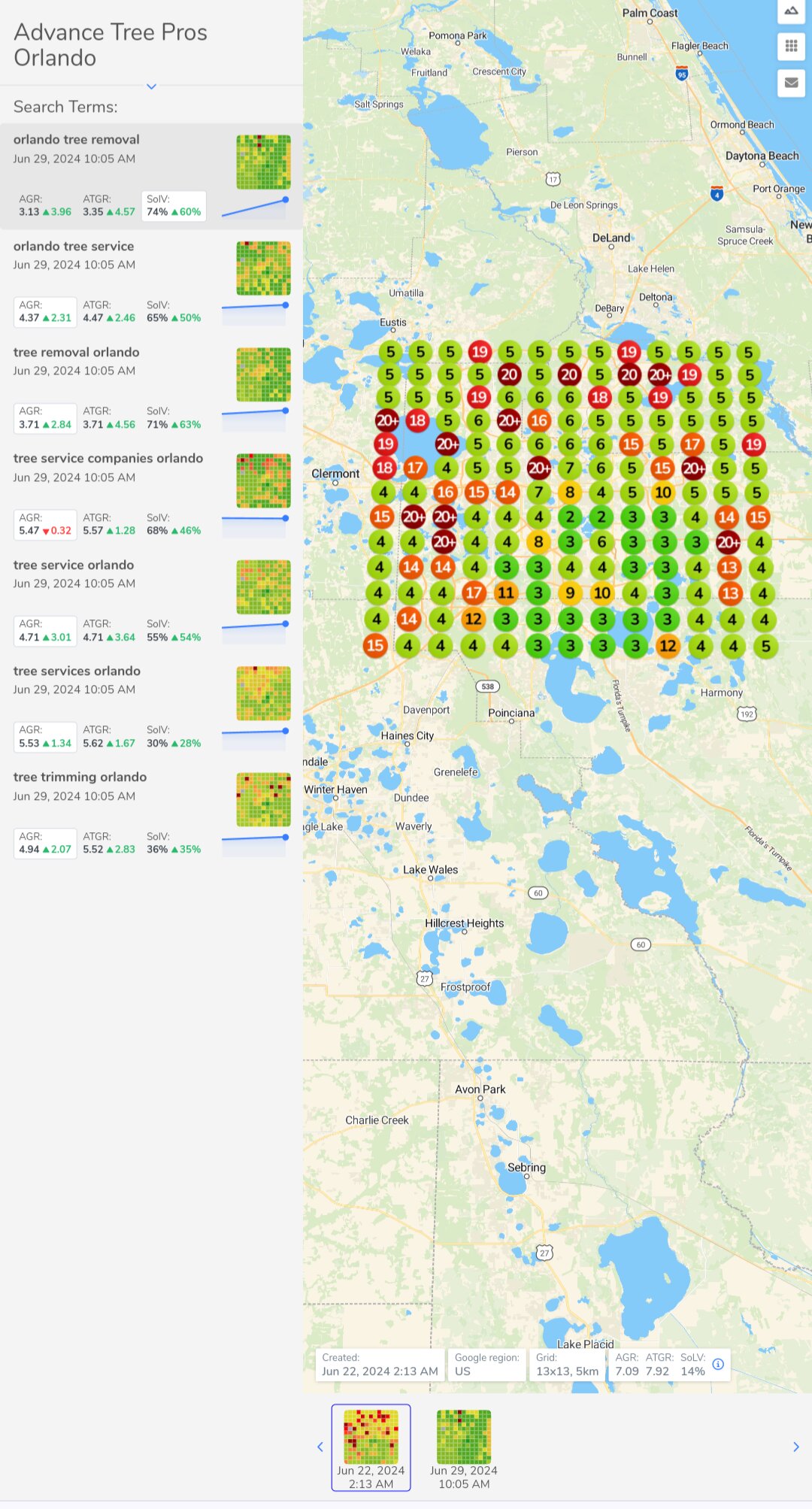Go to next scans with right arrow

tap(796, 1447)
